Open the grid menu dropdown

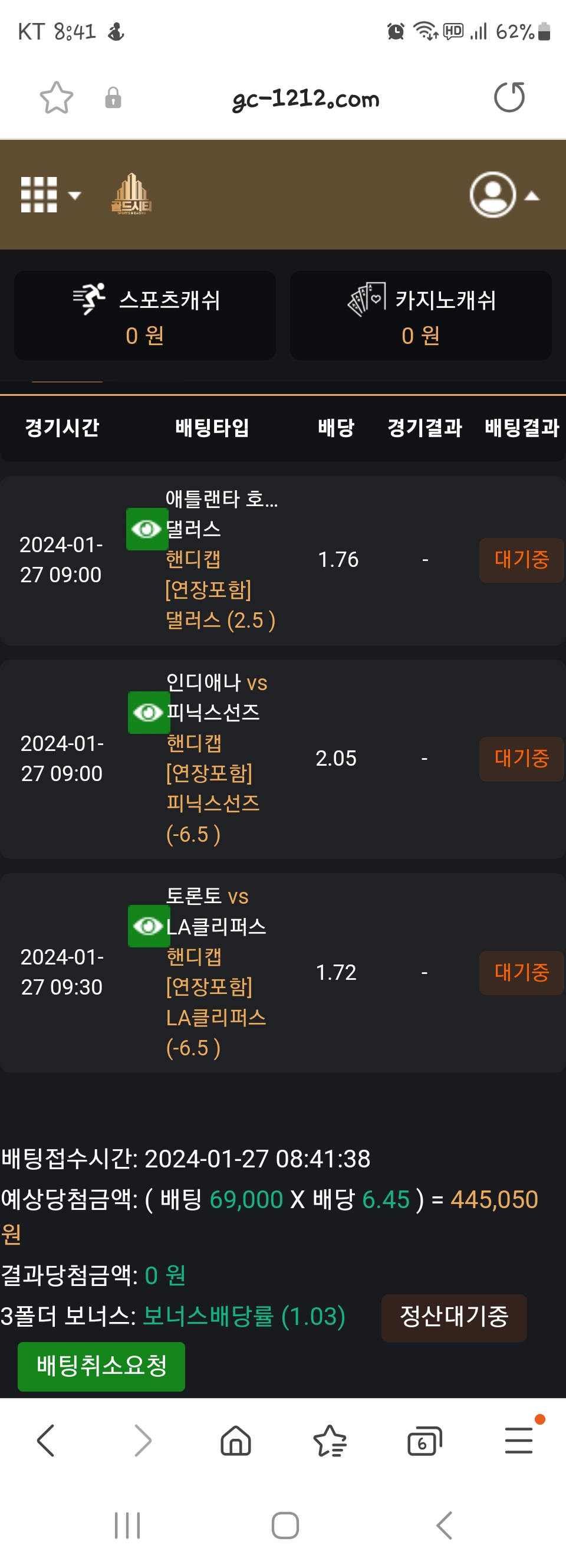50,195
